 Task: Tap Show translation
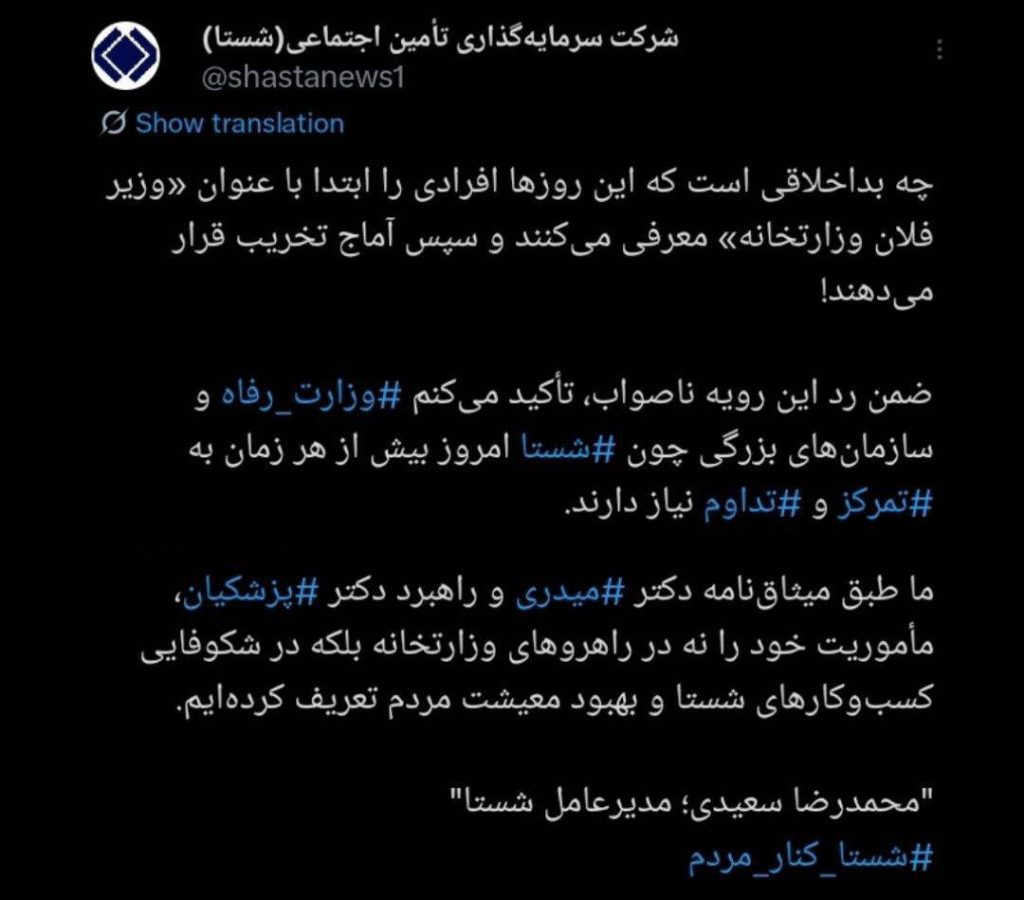[239, 124]
